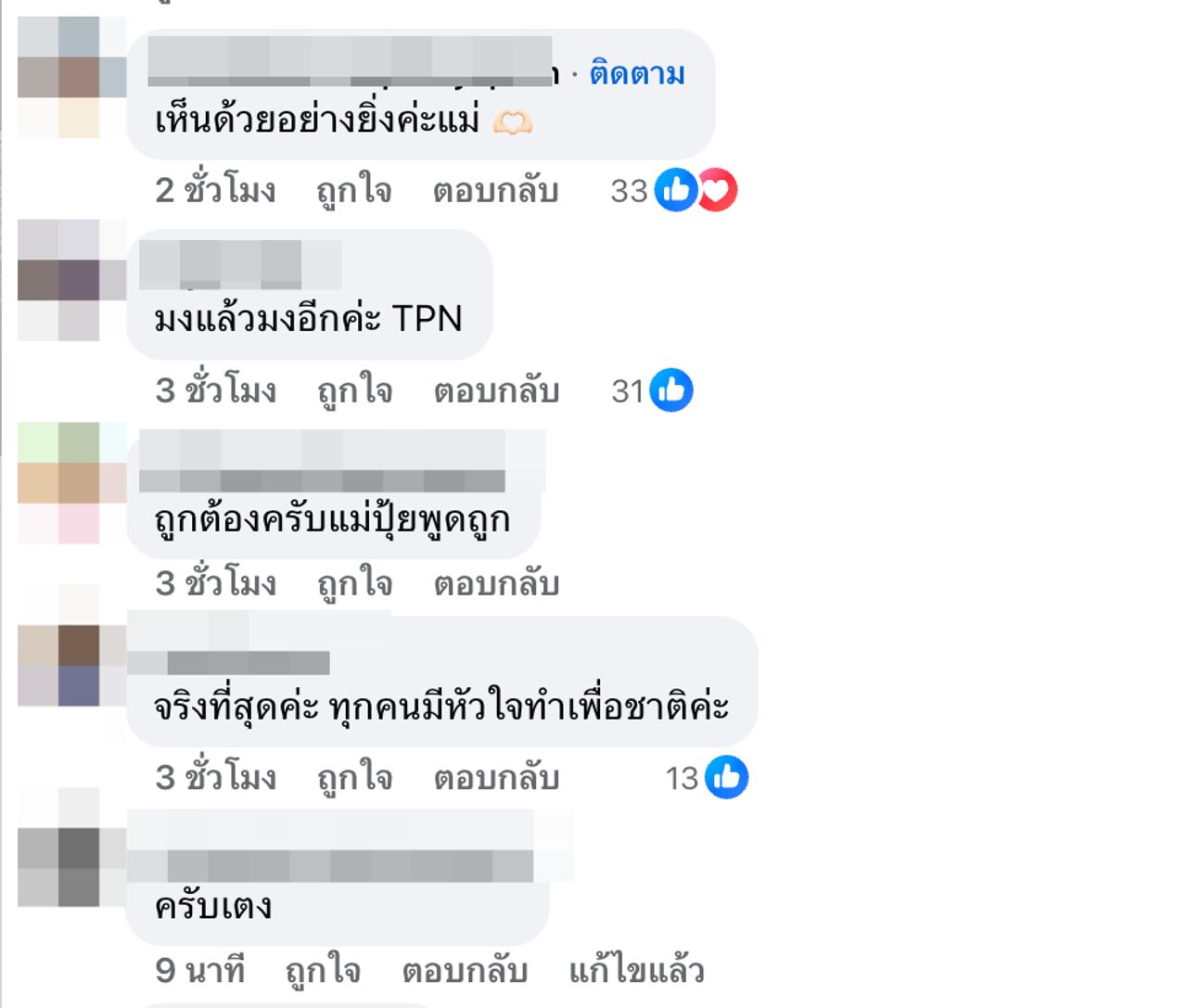View the 33 reactions on the first comment
This screenshot has width=1187, height=1008.
pos(674,191)
